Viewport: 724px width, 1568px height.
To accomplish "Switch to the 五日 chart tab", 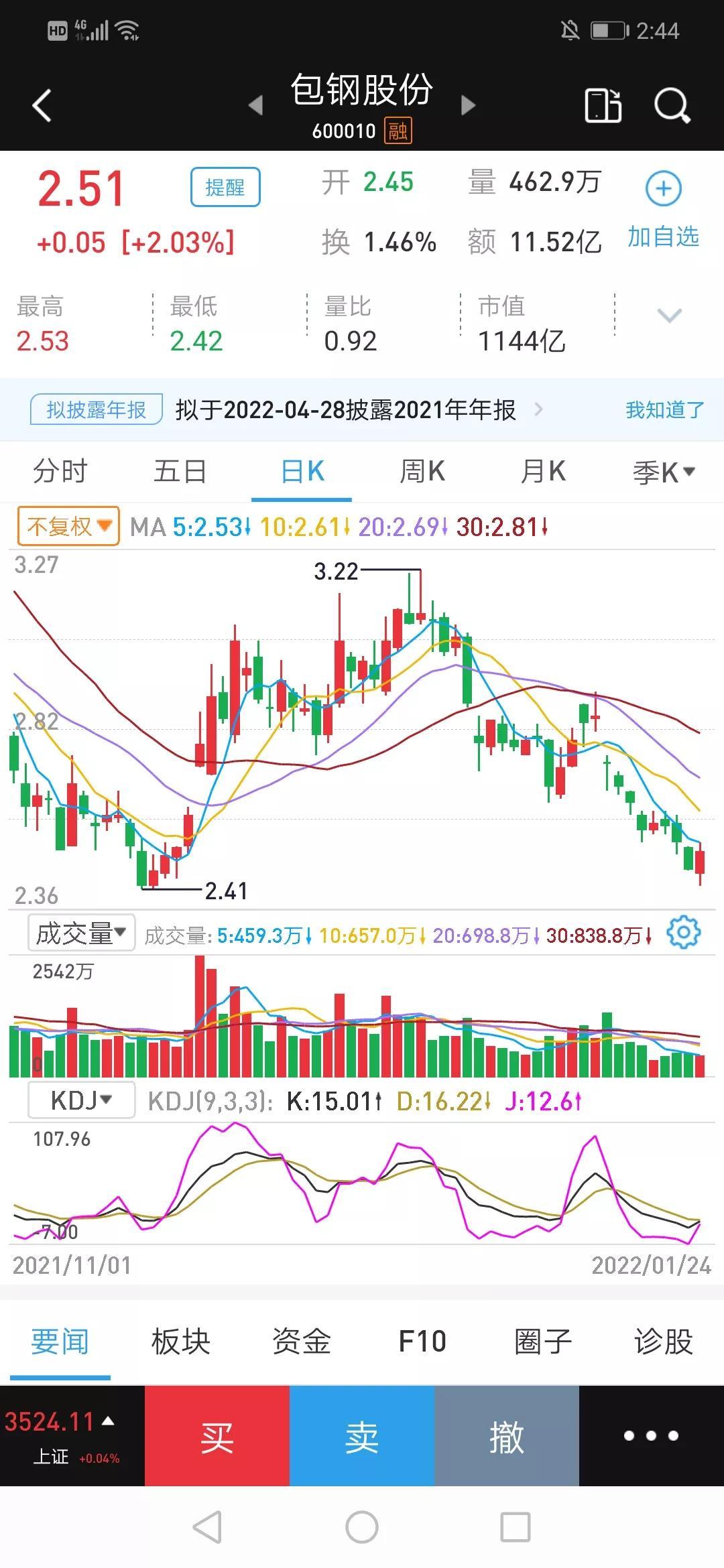I will (180, 471).
